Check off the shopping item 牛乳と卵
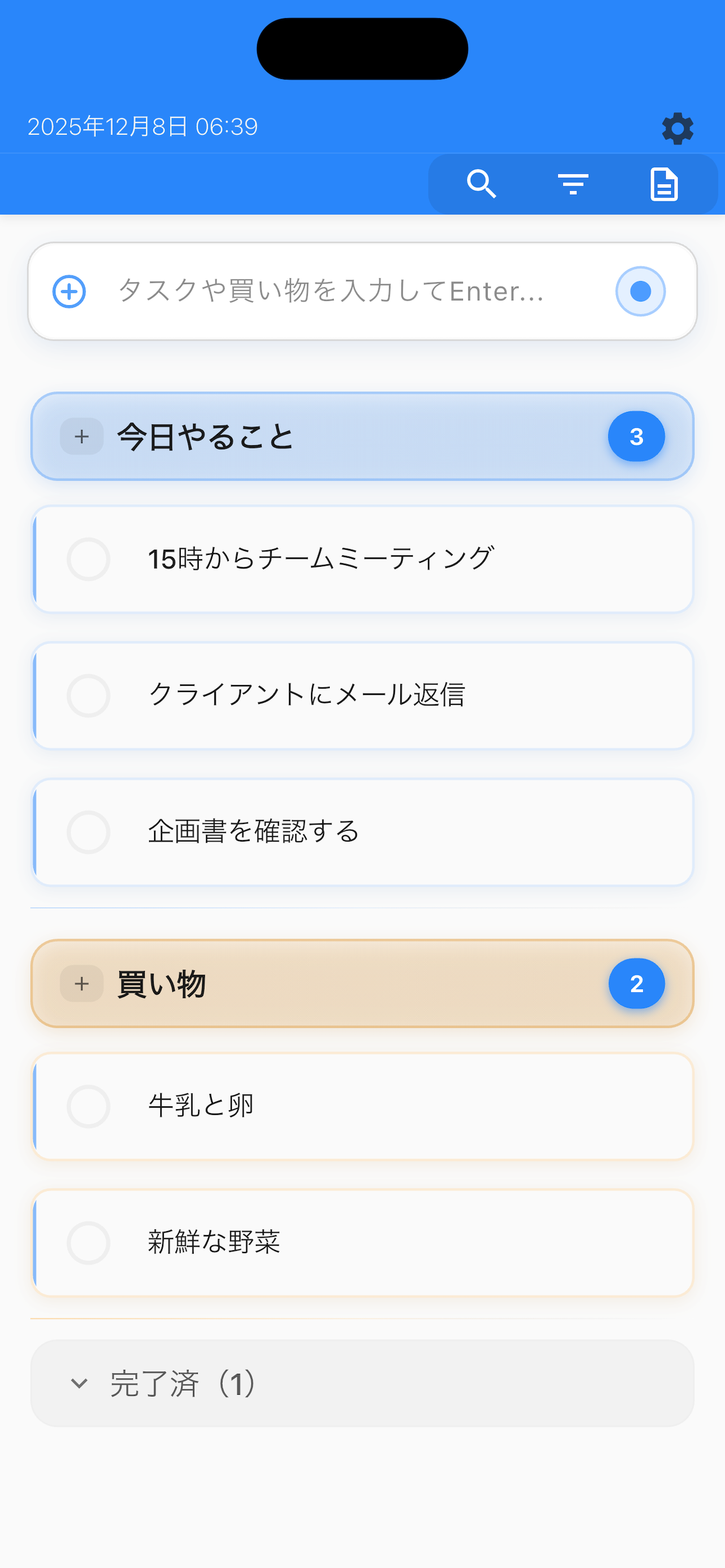Screen dimensions: 725x1568 [x=89, y=1106]
